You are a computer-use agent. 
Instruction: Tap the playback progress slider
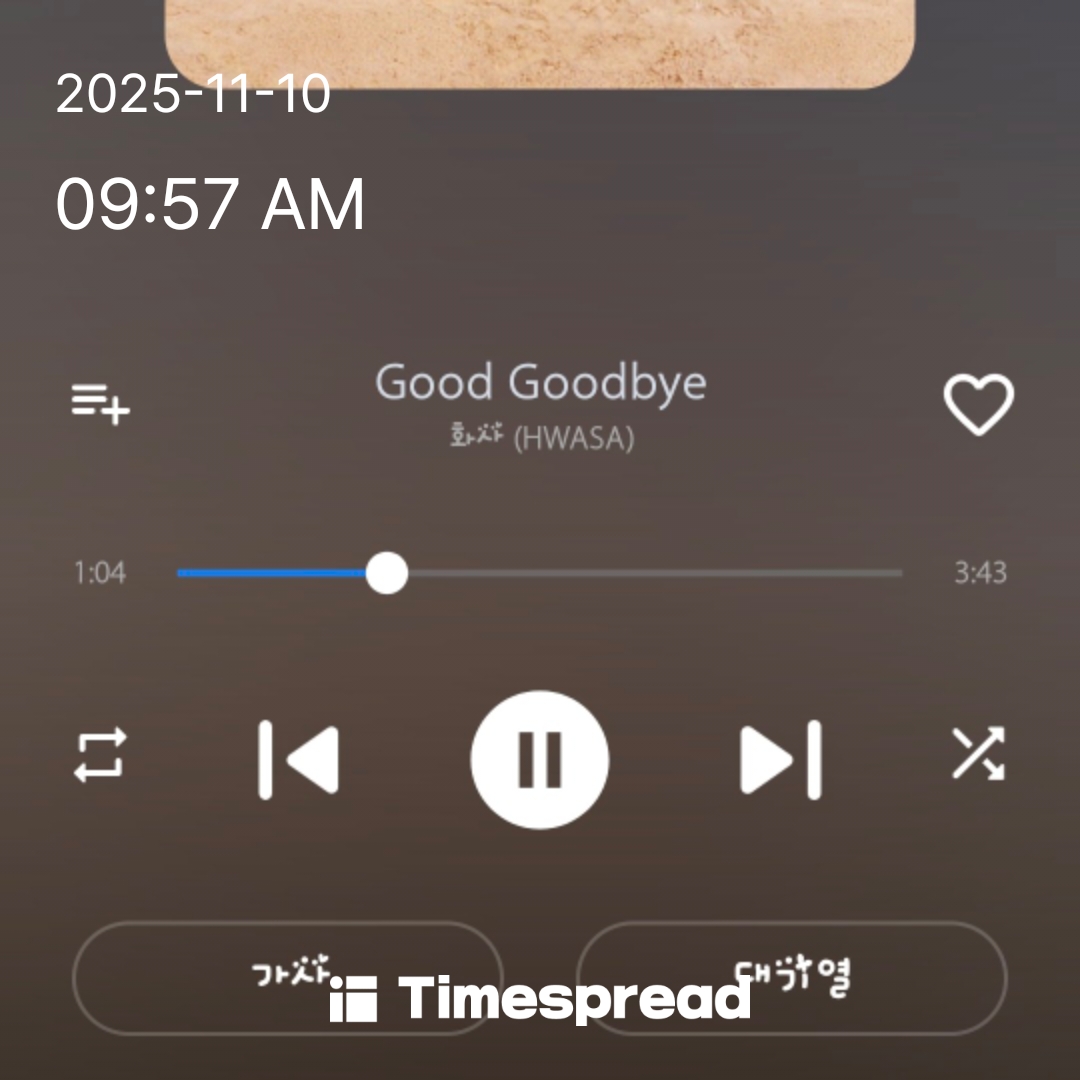(540, 574)
